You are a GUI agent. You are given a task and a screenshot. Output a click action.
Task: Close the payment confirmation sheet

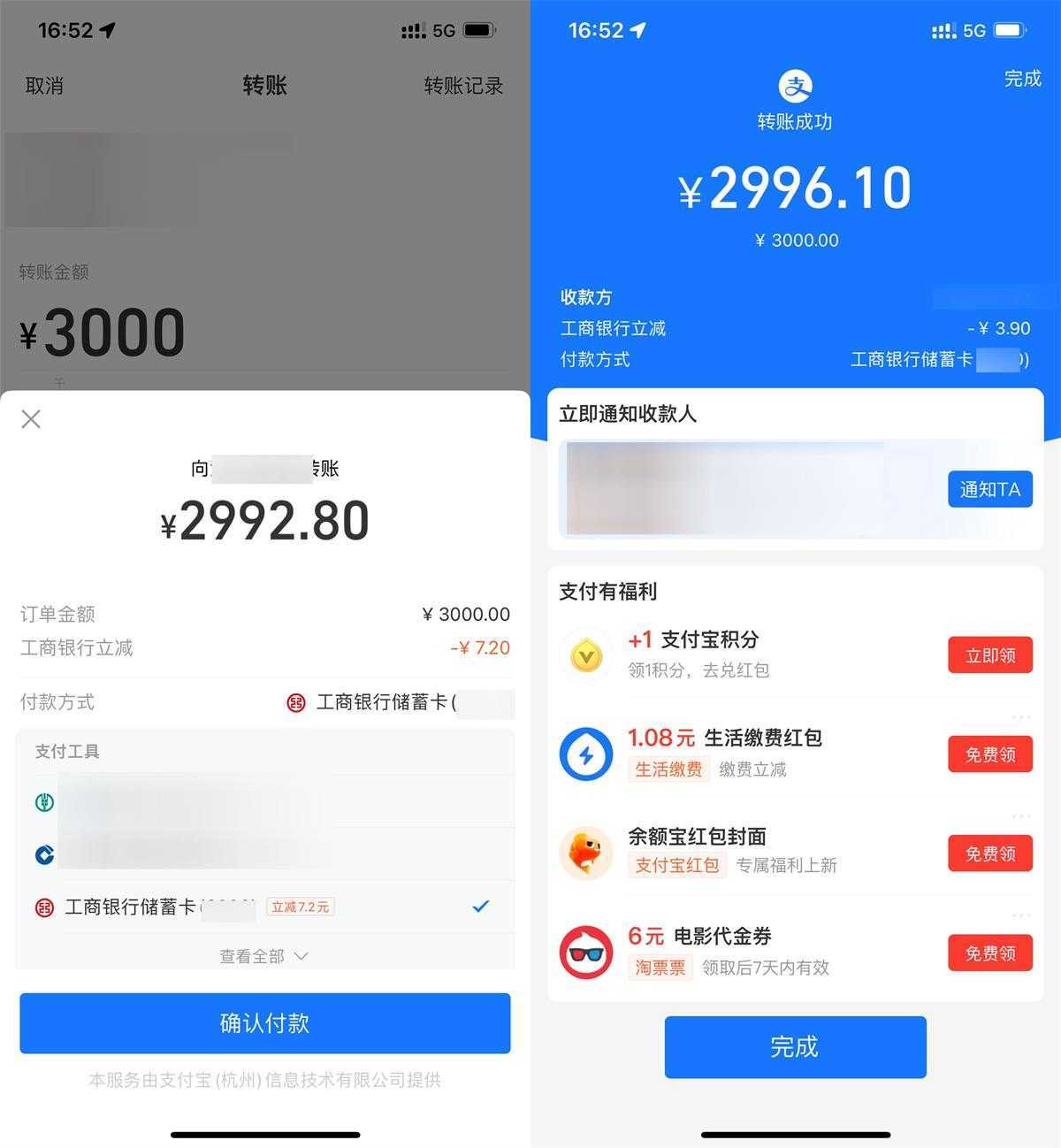point(31,419)
